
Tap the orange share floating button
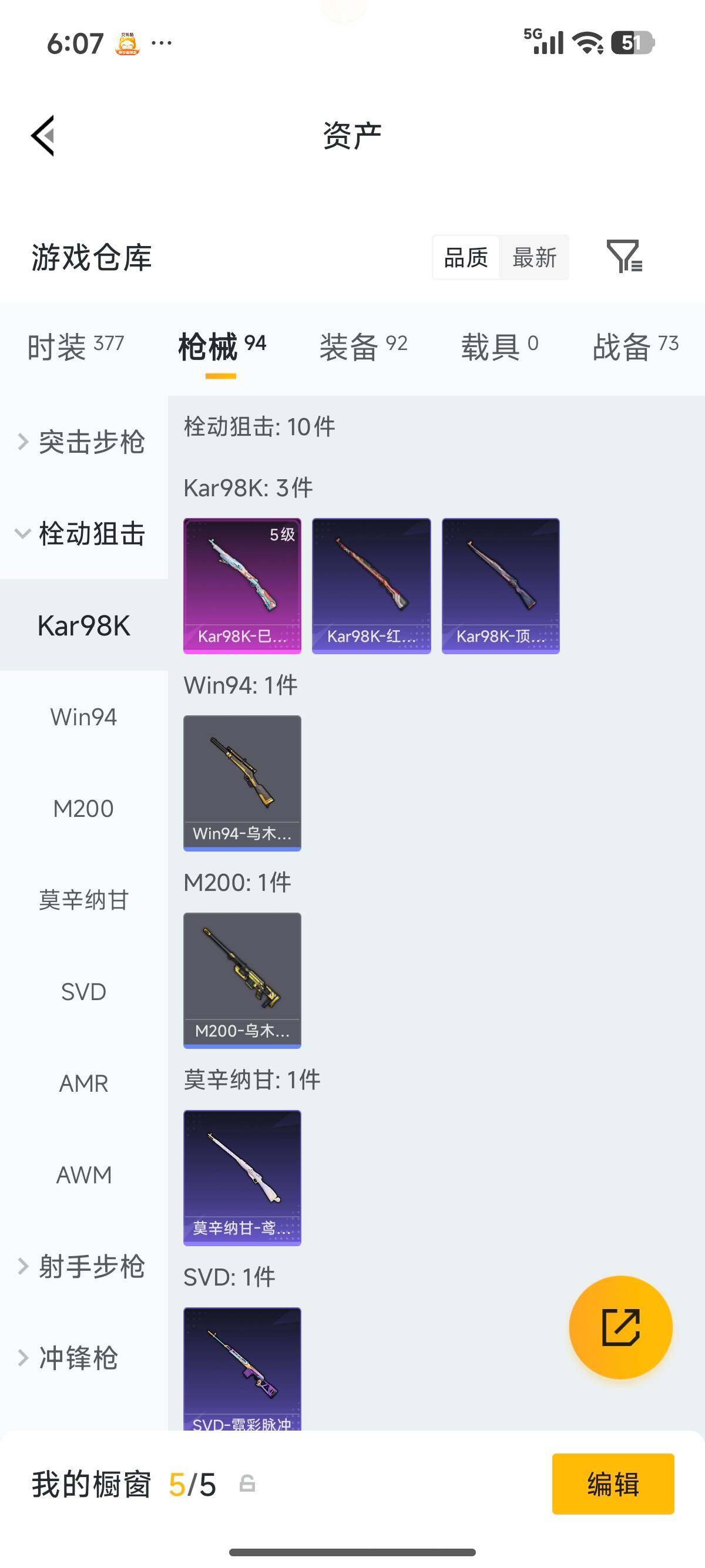[x=620, y=1328]
